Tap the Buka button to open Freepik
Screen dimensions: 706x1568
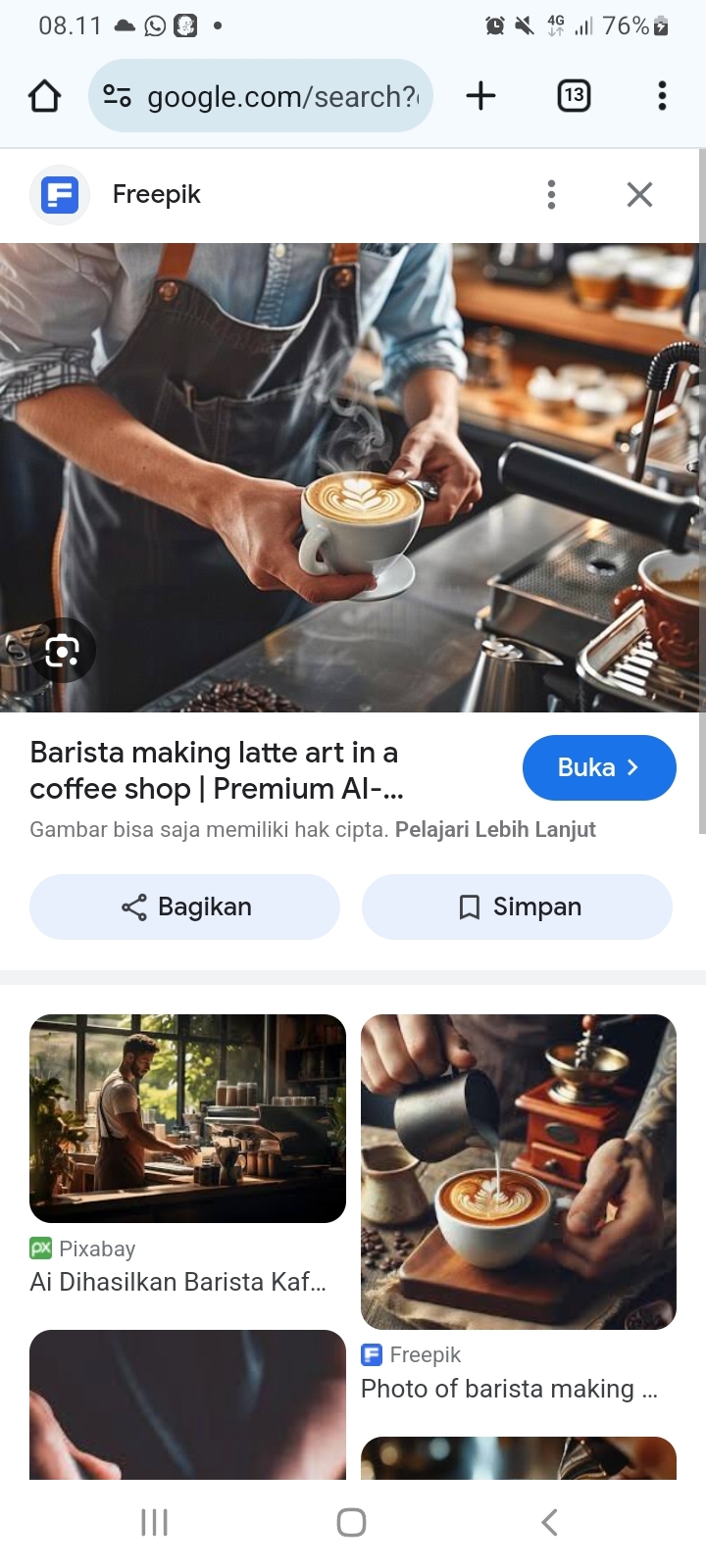[599, 767]
